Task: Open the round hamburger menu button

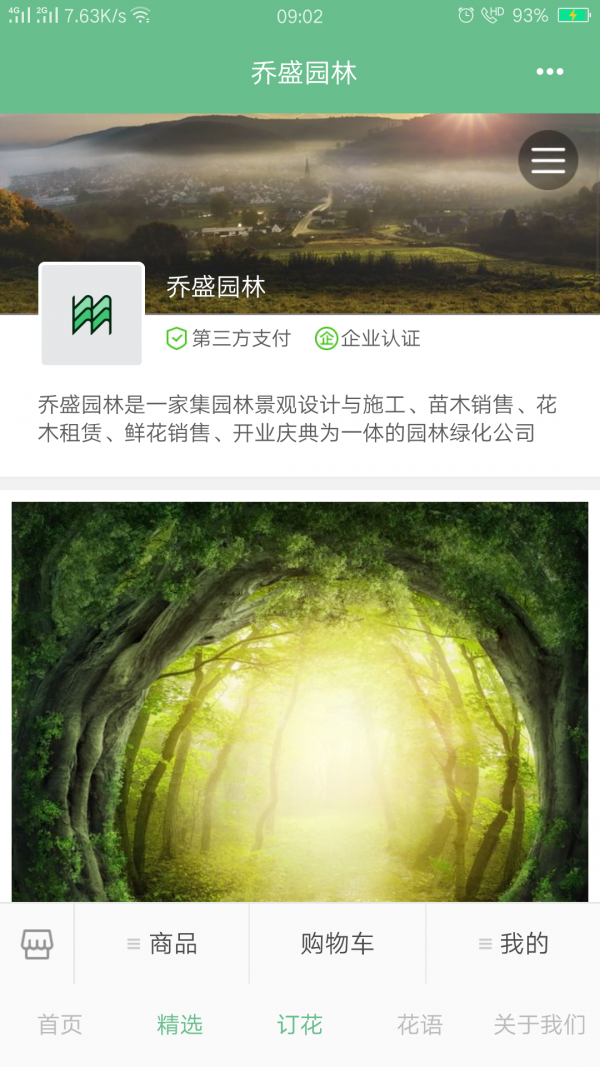Action: pyautogui.click(x=548, y=160)
